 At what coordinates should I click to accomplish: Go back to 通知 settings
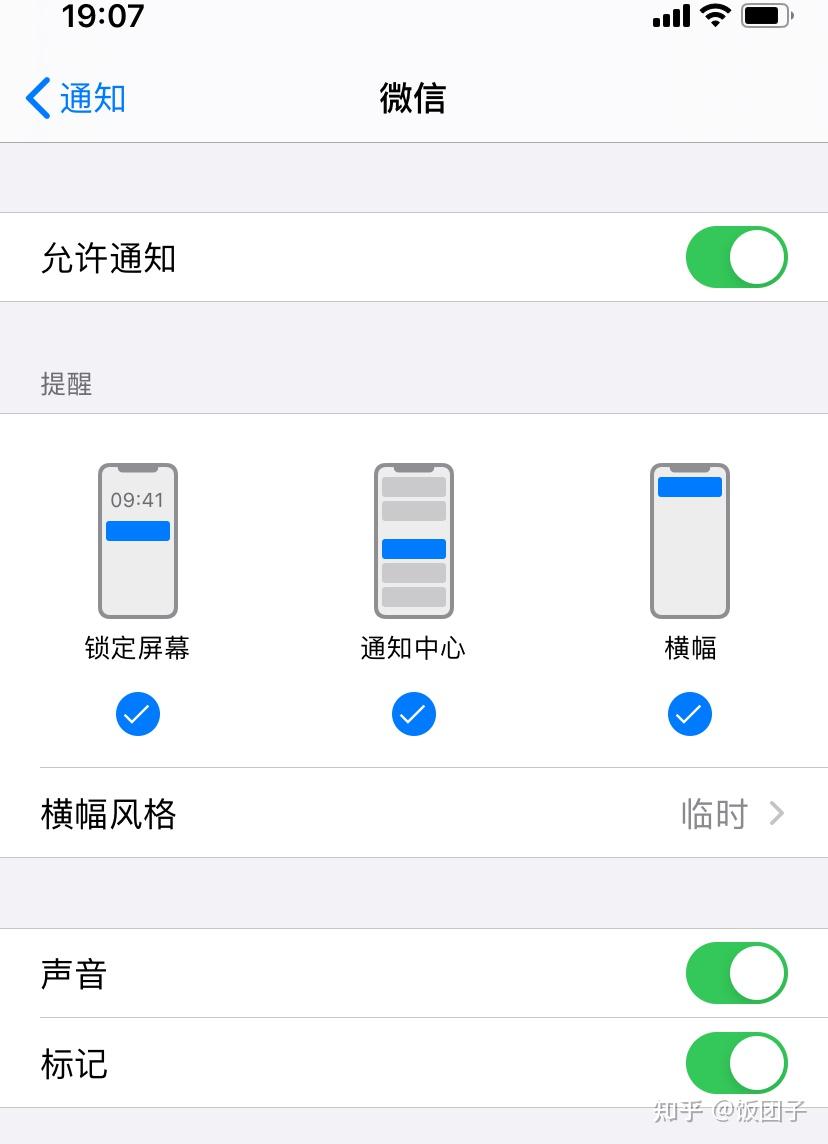pyautogui.click(x=76, y=99)
